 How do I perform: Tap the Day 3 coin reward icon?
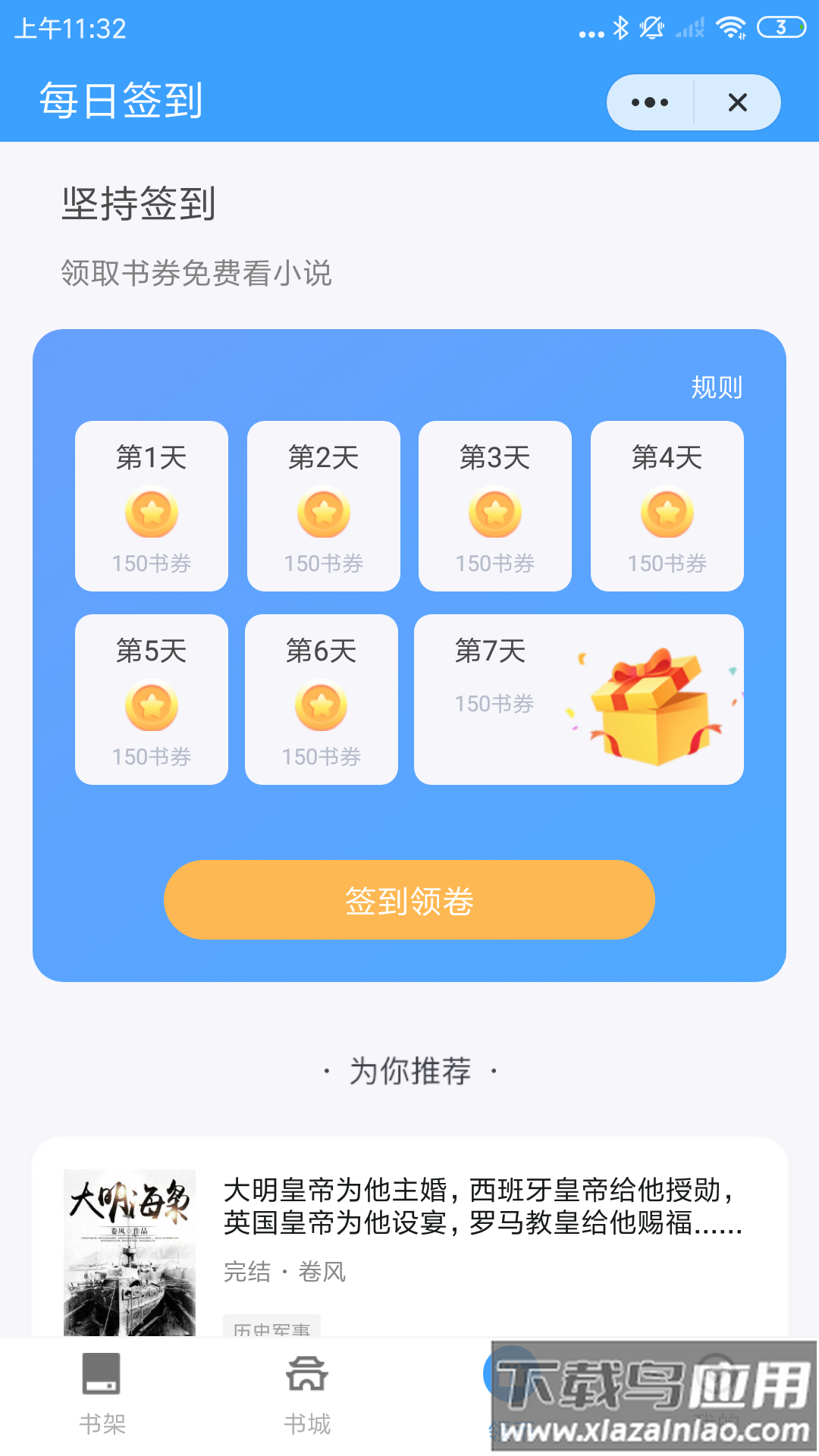[x=494, y=513]
